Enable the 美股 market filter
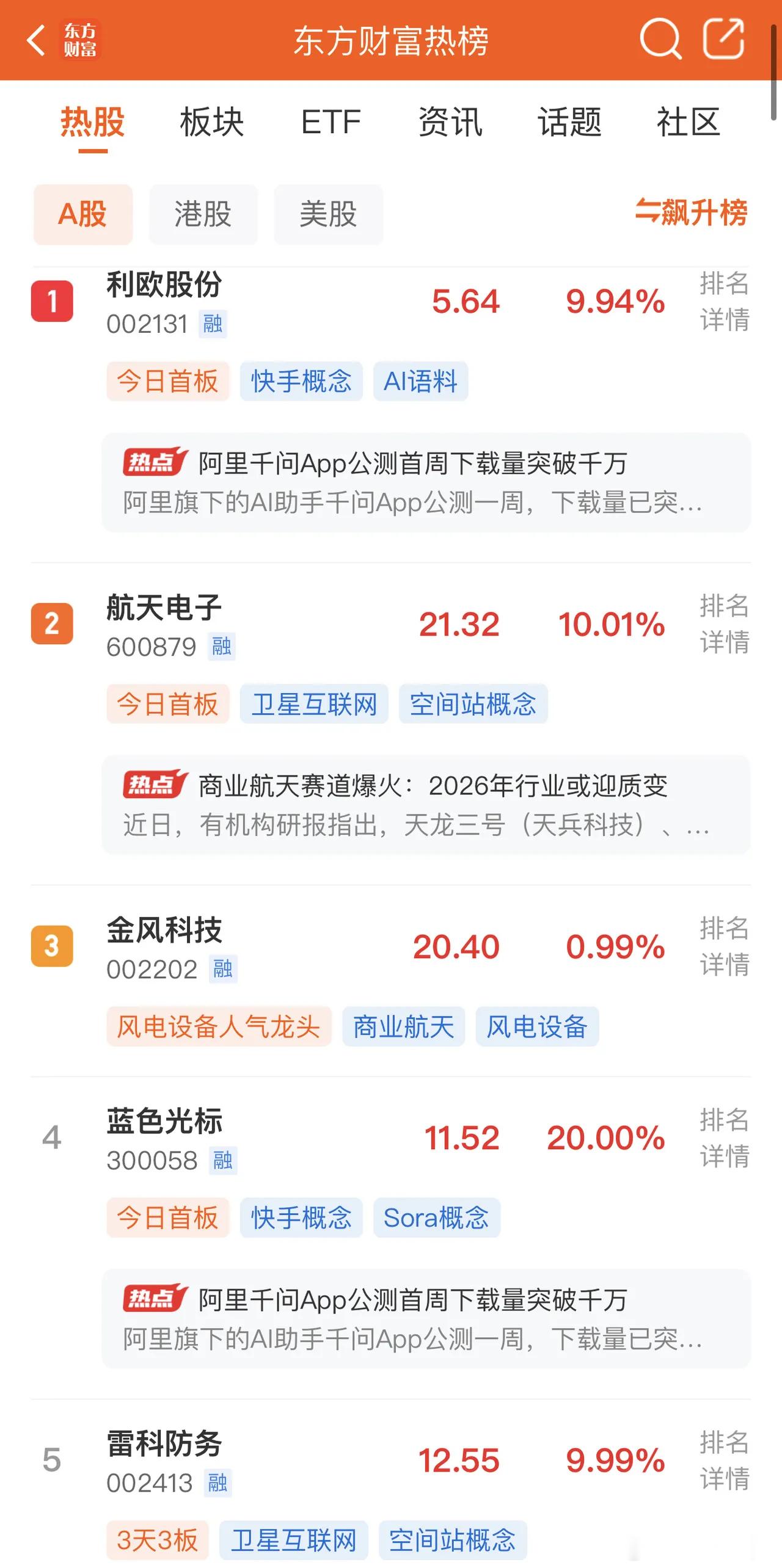The width and height of the screenshot is (782, 1568). [x=328, y=214]
